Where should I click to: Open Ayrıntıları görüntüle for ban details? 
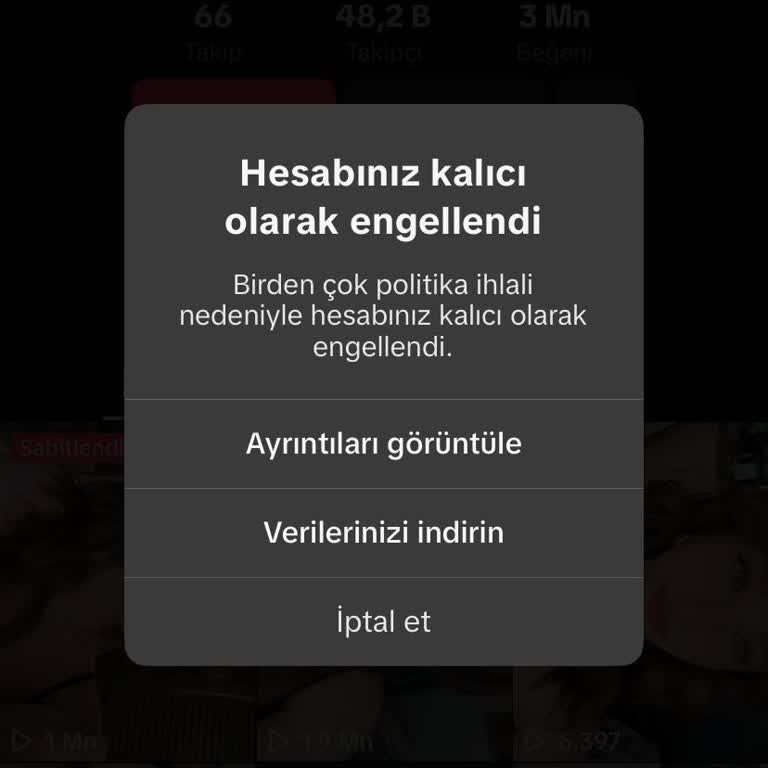384,444
